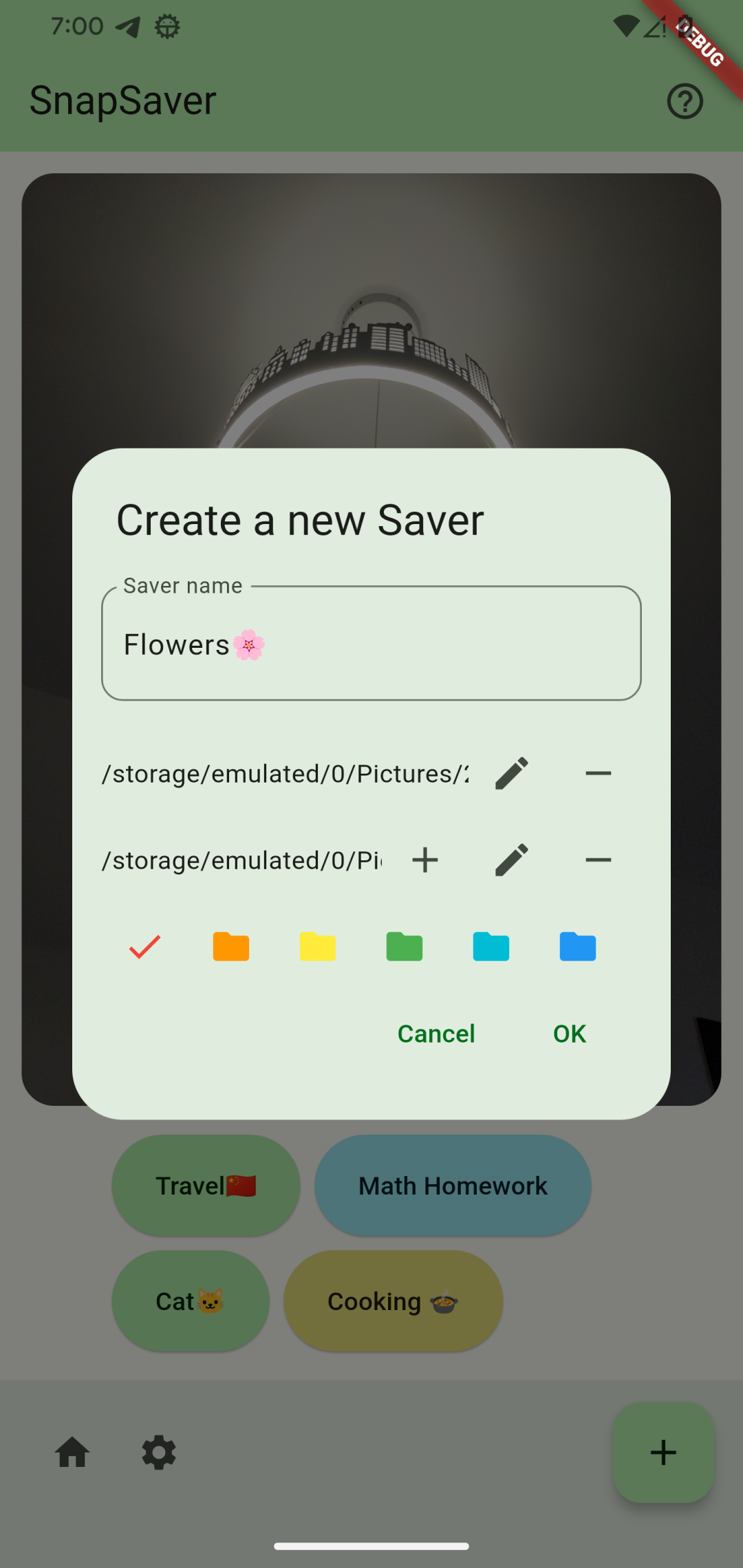Cancel creating the new Saver

click(x=436, y=1034)
